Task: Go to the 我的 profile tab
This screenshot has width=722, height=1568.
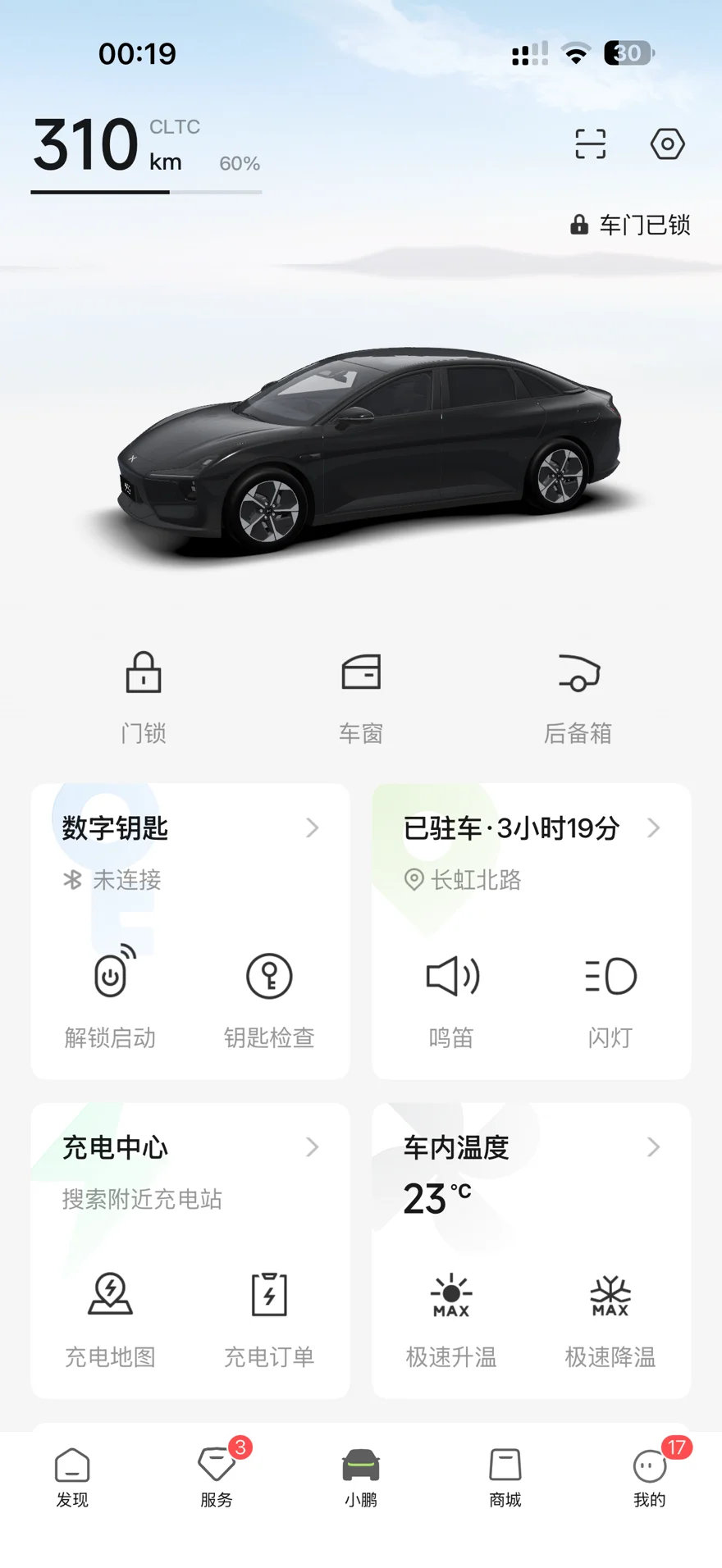Action: 650,1478
